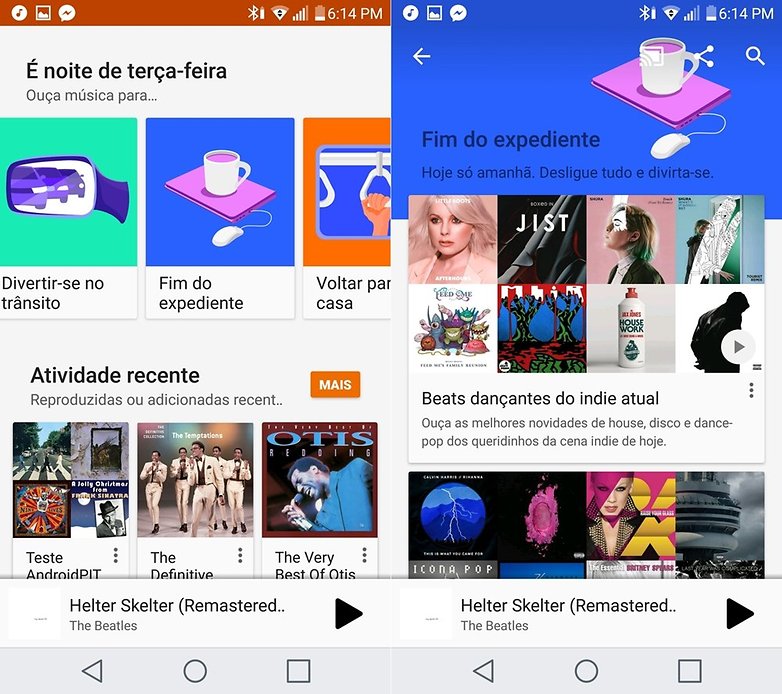Image resolution: width=782 pixels, height=694 pixels.
Task: Share the Fim do expediente station
Action: [x=704, y=56]
